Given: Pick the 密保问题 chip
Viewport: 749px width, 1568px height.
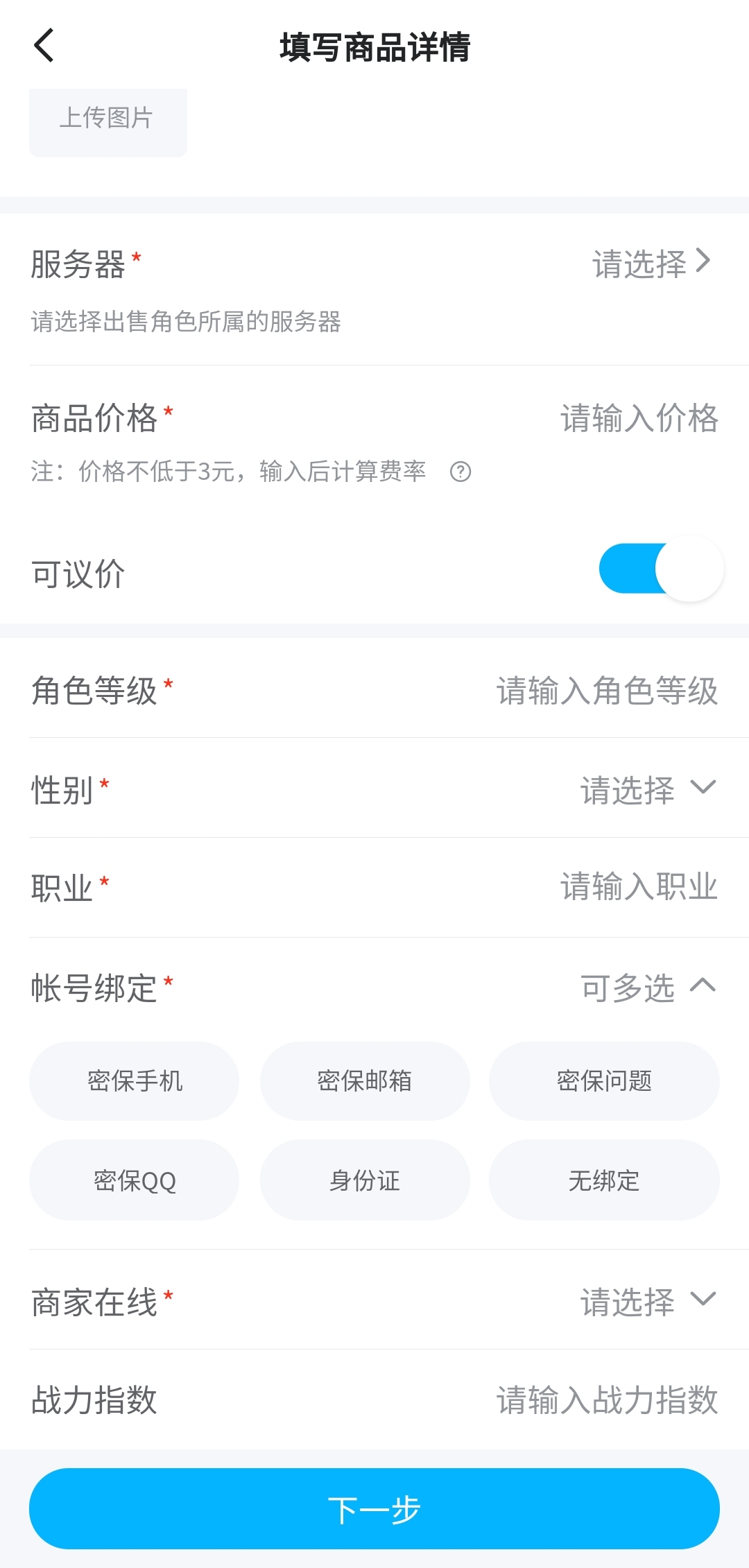Looking at the screenshot, I should pyautogui.click(x=604, y=1081).
